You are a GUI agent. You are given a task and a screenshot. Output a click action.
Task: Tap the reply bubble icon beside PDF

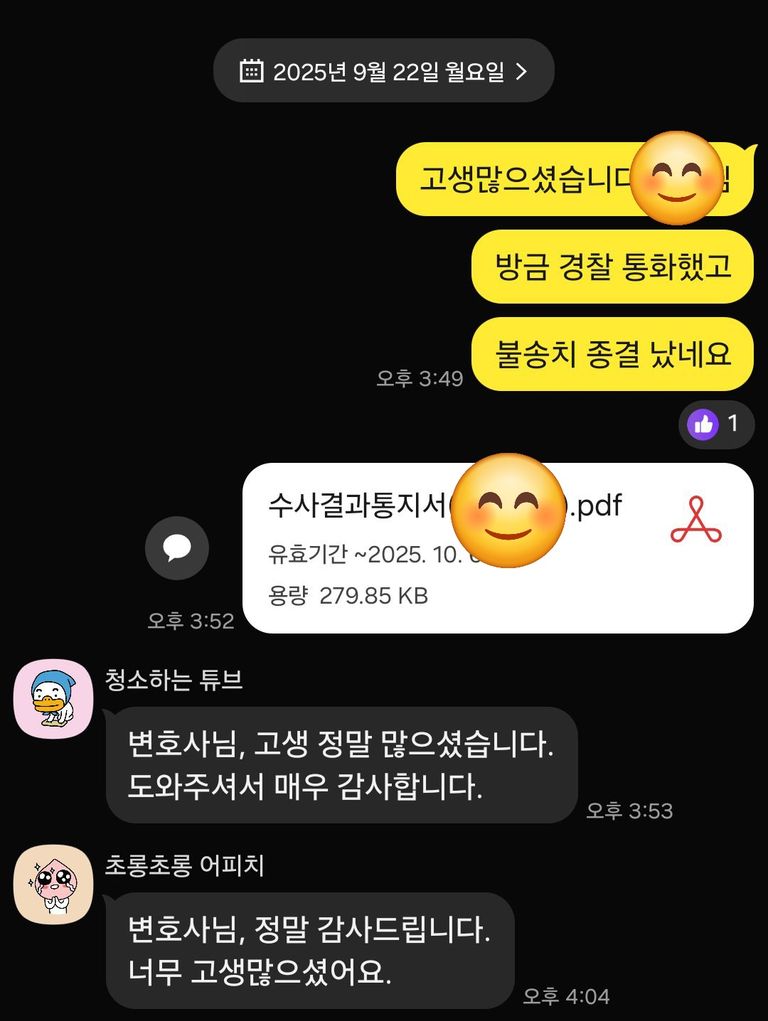coord(177,547)
